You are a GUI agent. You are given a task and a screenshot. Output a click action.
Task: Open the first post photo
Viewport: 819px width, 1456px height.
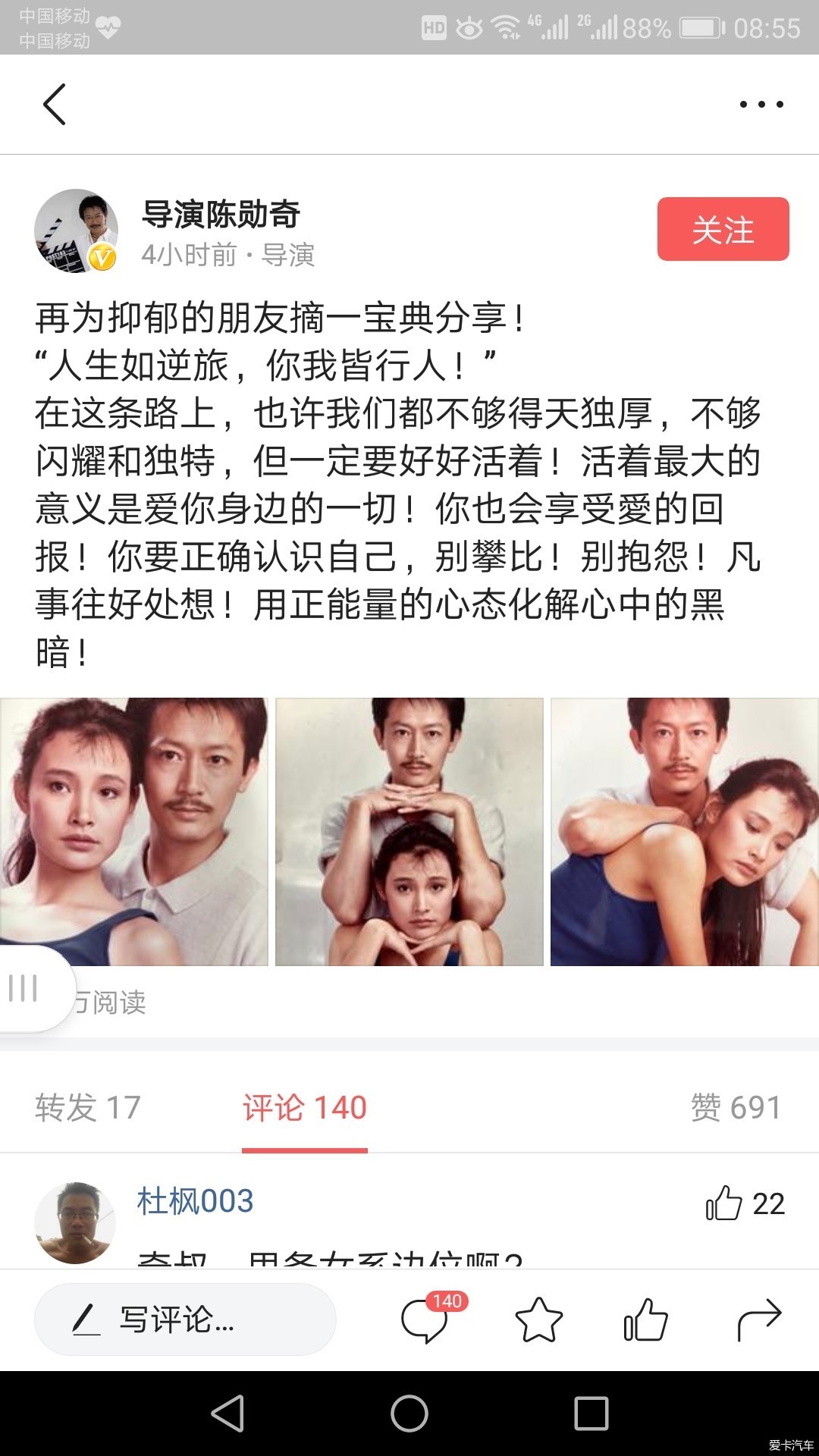click(x=133, y=831)
